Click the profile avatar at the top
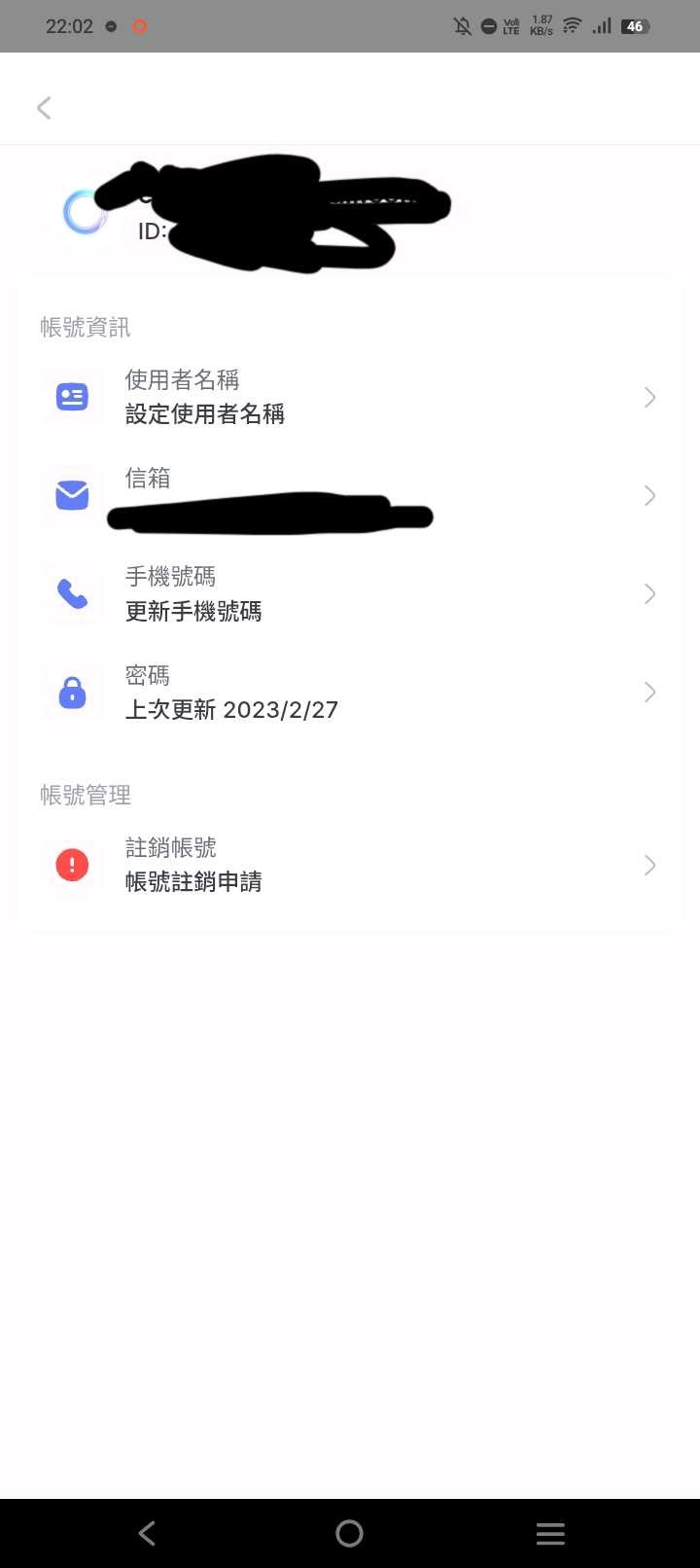700x1568 pixels. tap(84, 212)
